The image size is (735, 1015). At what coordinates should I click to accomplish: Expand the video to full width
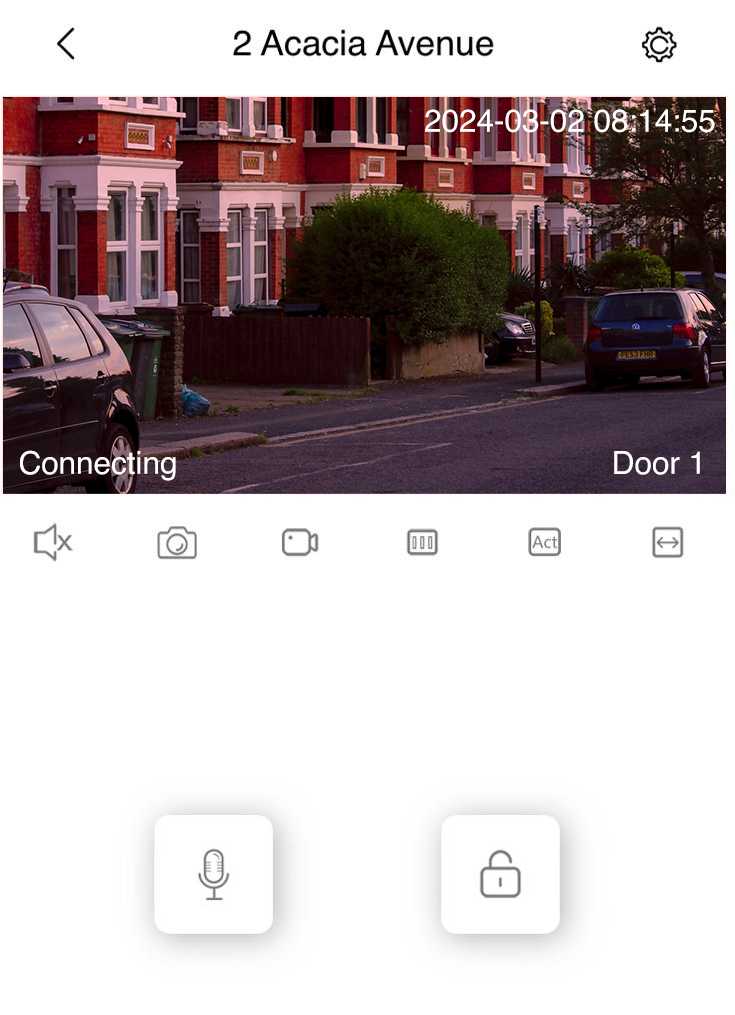click(x=667, y=543)
